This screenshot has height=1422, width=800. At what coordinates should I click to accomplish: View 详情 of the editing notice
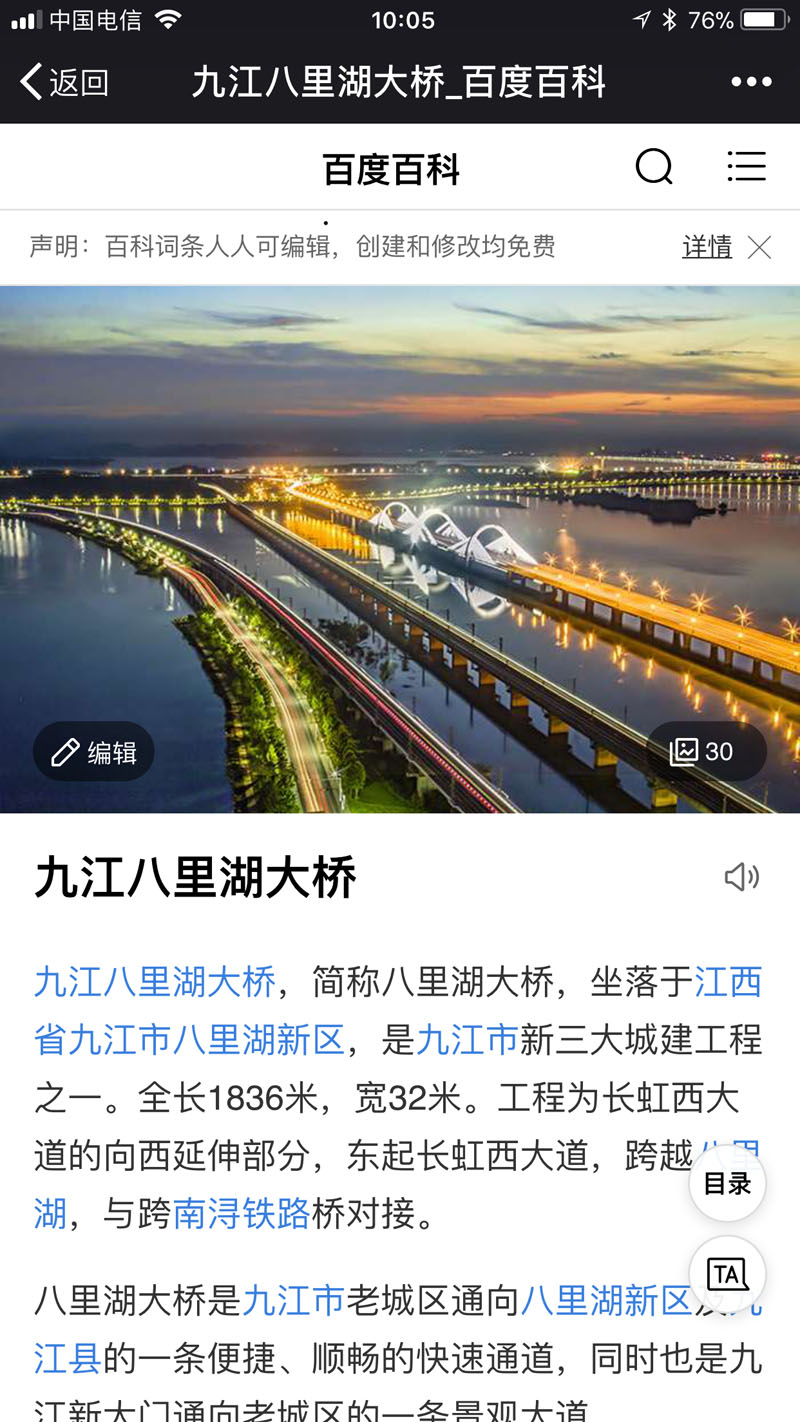[707, 247]
